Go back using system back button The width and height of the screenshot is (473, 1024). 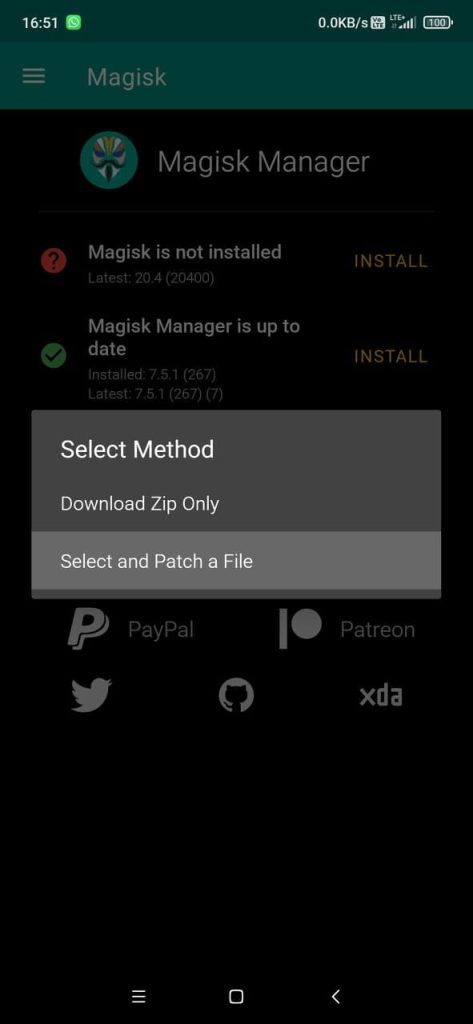click(x=336, y=996)
